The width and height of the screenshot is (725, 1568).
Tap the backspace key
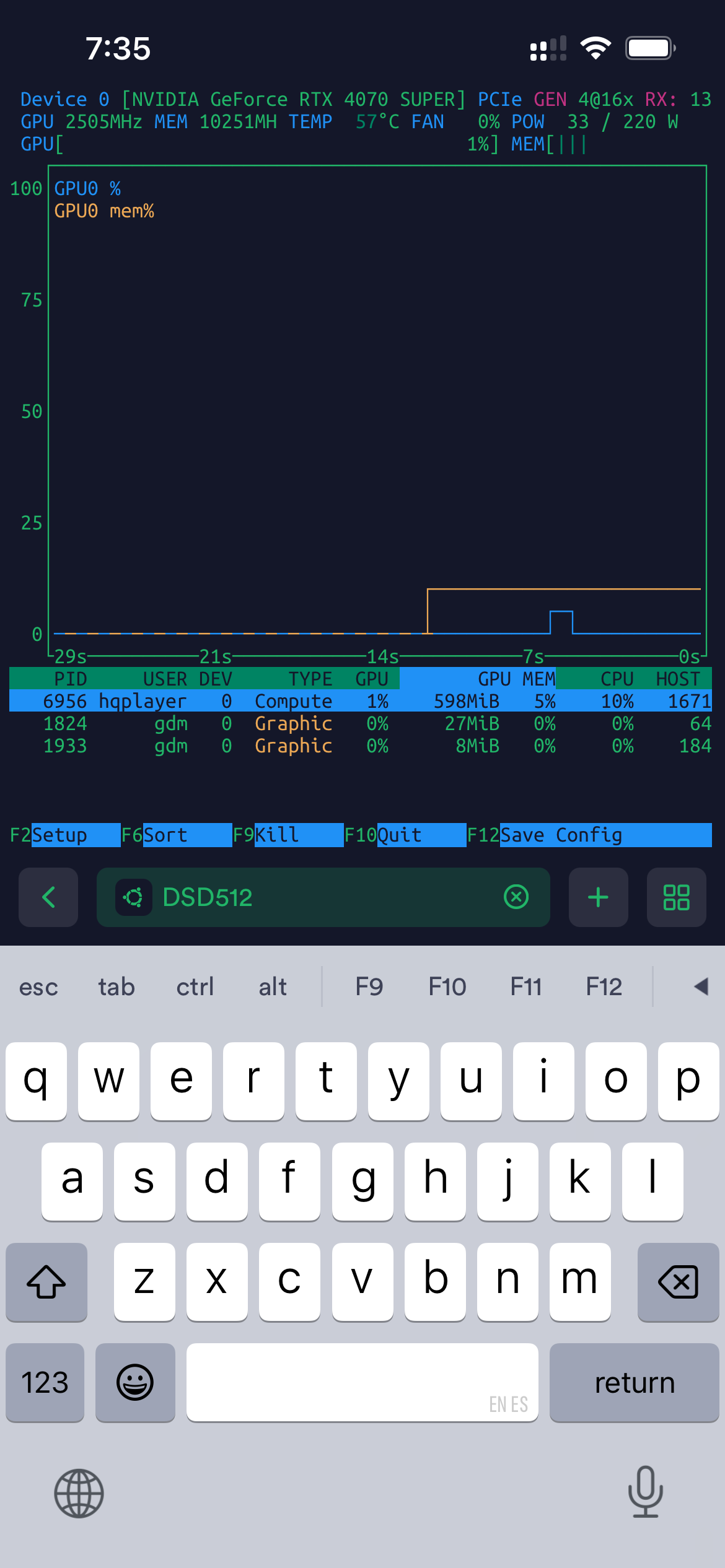[x=679, y=1282]
